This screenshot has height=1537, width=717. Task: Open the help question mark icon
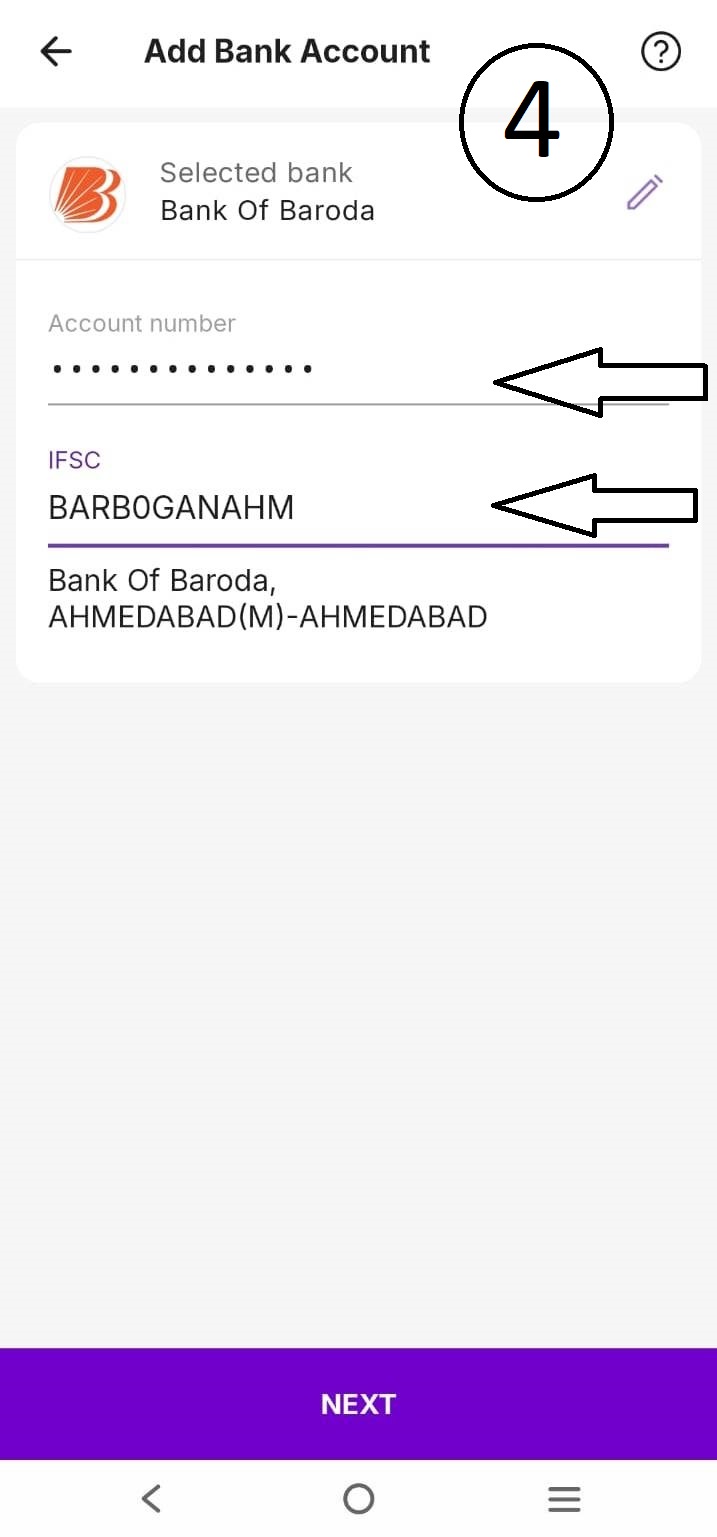[660, 52]
